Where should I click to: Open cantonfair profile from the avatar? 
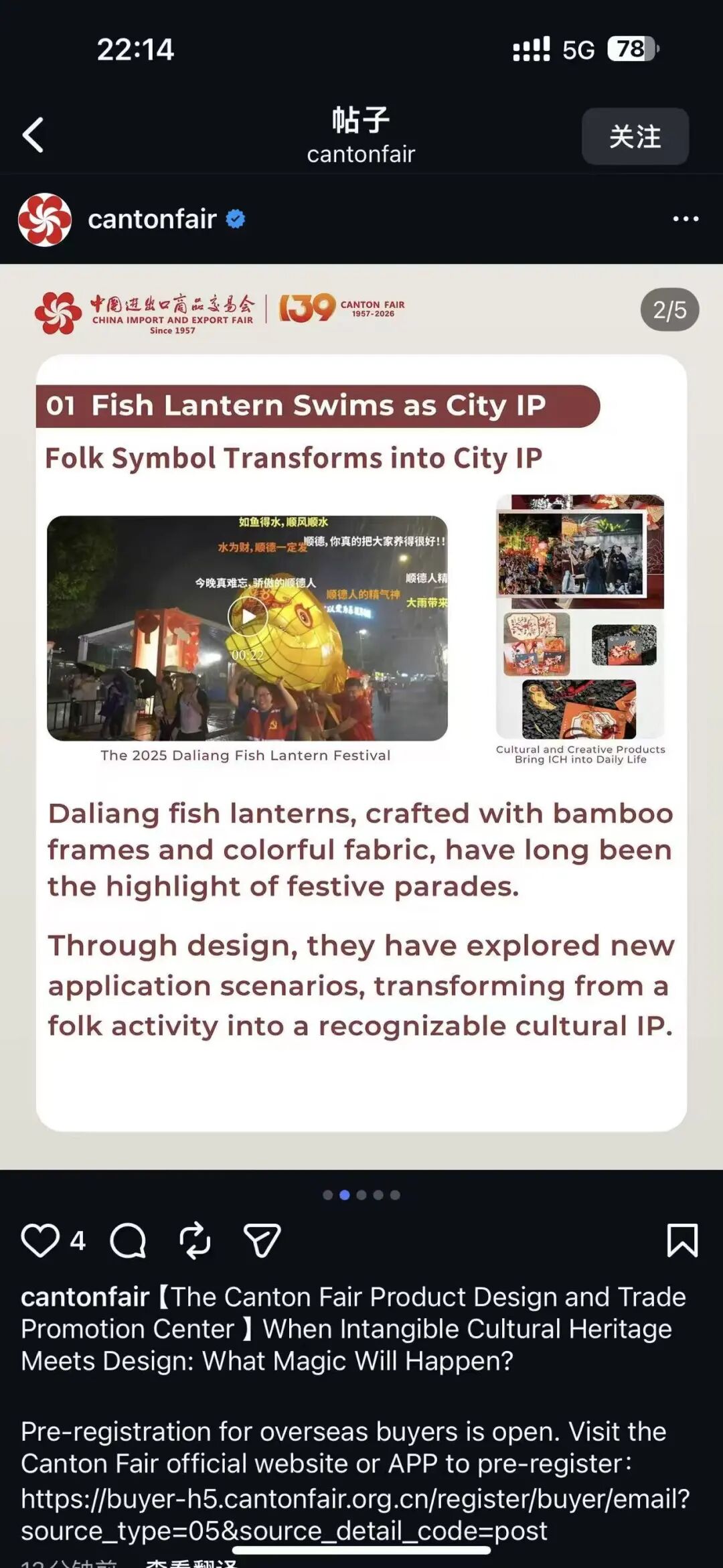(x=45, y=220)
